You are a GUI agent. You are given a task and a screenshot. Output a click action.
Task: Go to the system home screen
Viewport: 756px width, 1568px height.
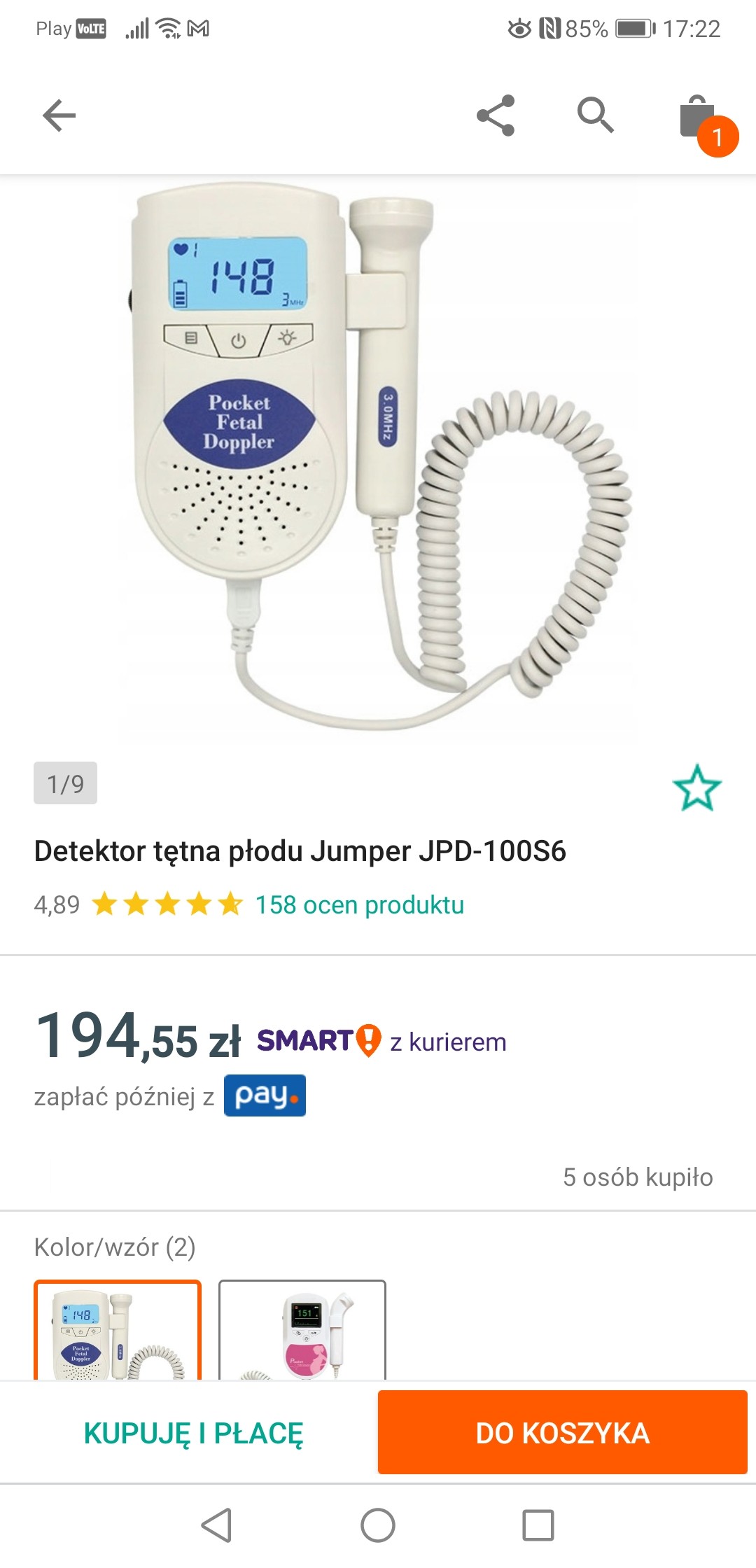tap(378, 1525)
